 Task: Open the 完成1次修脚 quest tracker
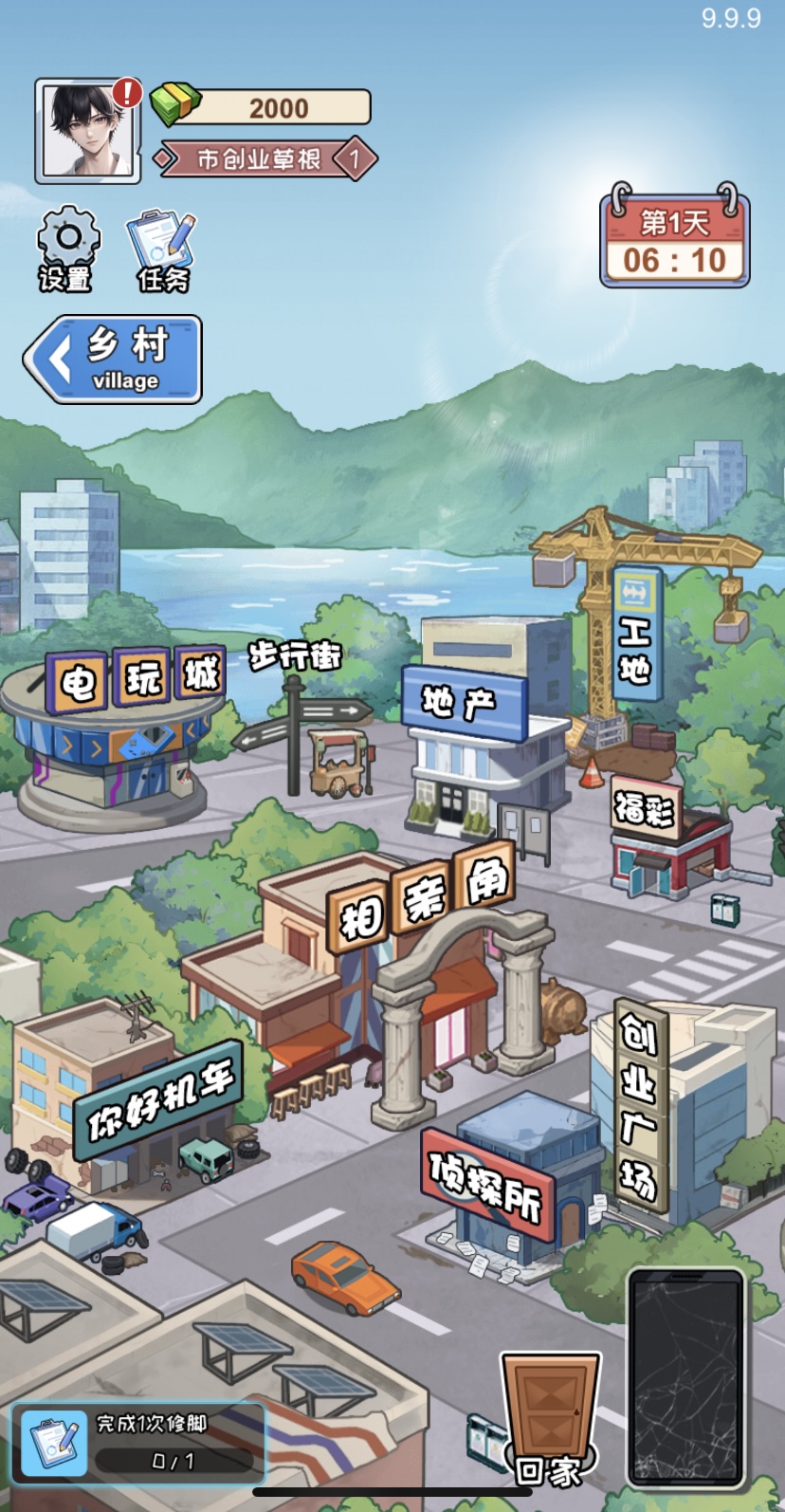coord(137,1442)
